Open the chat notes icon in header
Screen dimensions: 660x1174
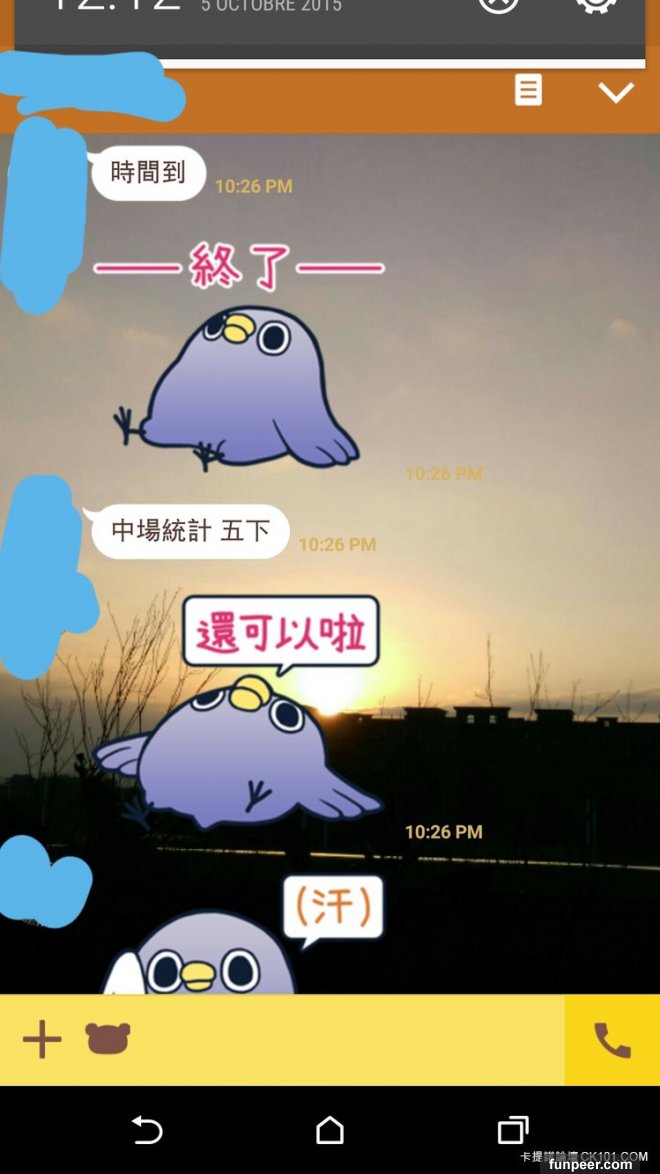pos(528,90)
